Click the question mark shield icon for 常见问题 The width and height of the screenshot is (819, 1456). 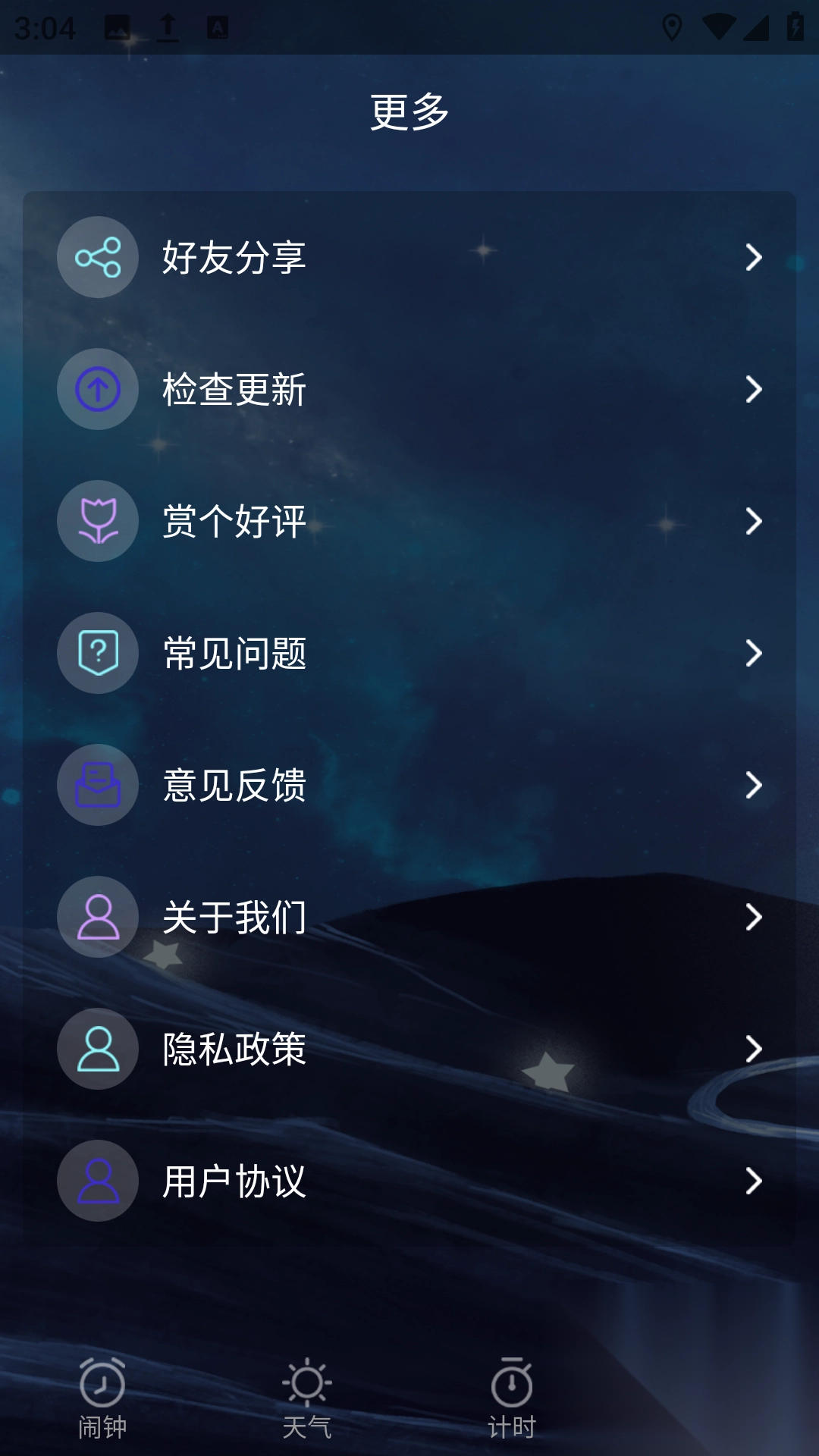point(98,653)
